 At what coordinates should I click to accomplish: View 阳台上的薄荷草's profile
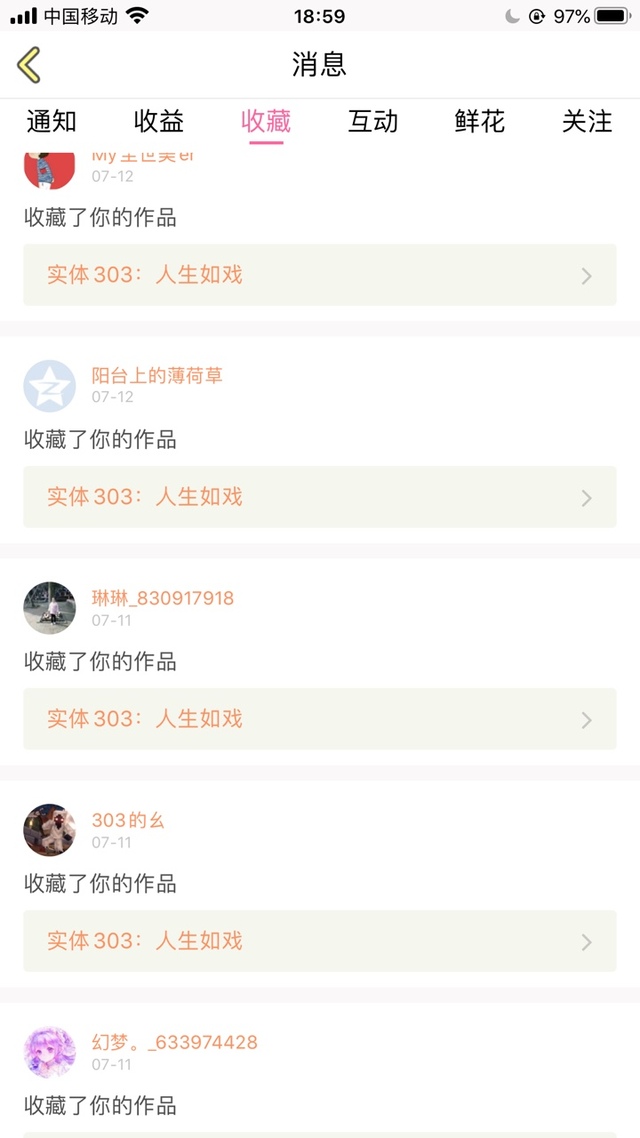pos(50,386)
